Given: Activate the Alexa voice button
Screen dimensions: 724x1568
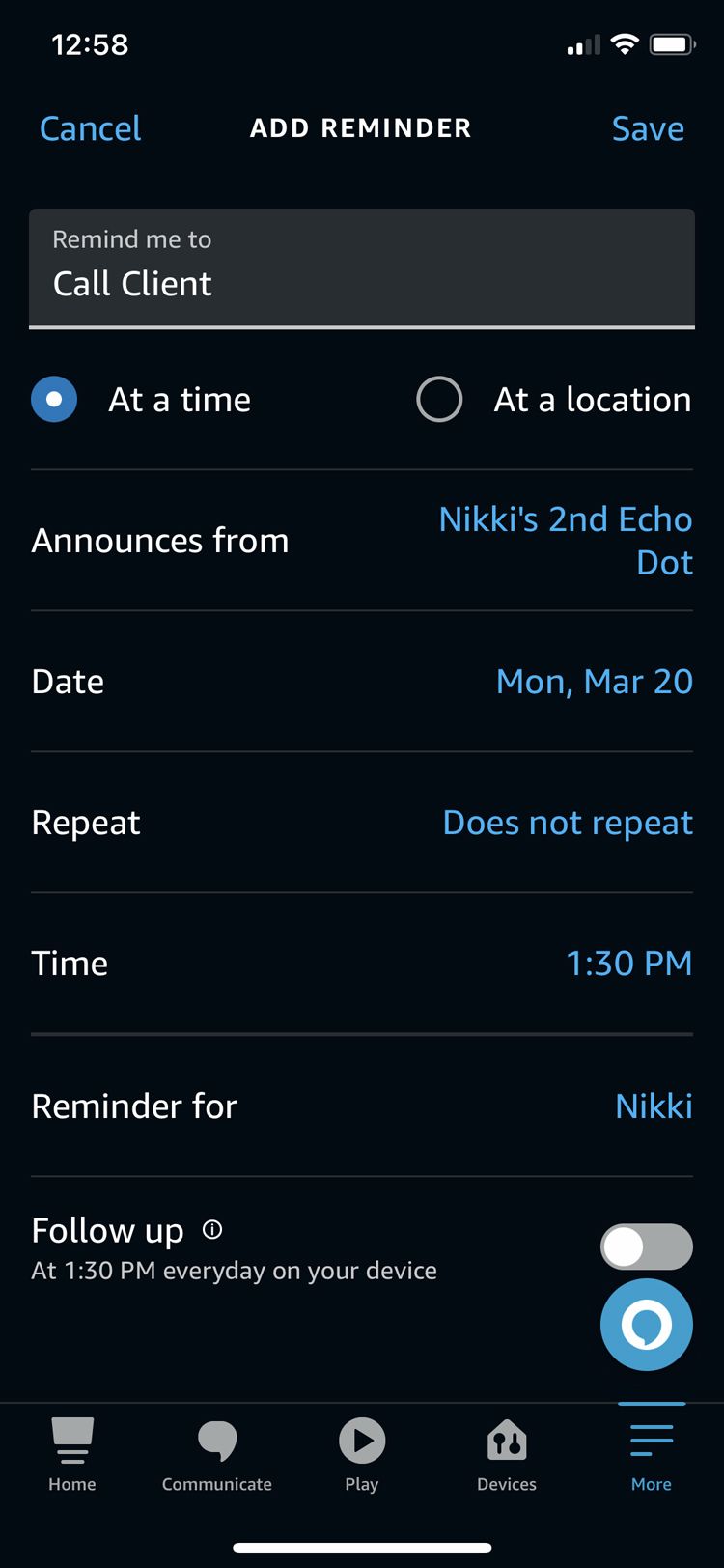Looking at the screenshot, I should 646,1325.
